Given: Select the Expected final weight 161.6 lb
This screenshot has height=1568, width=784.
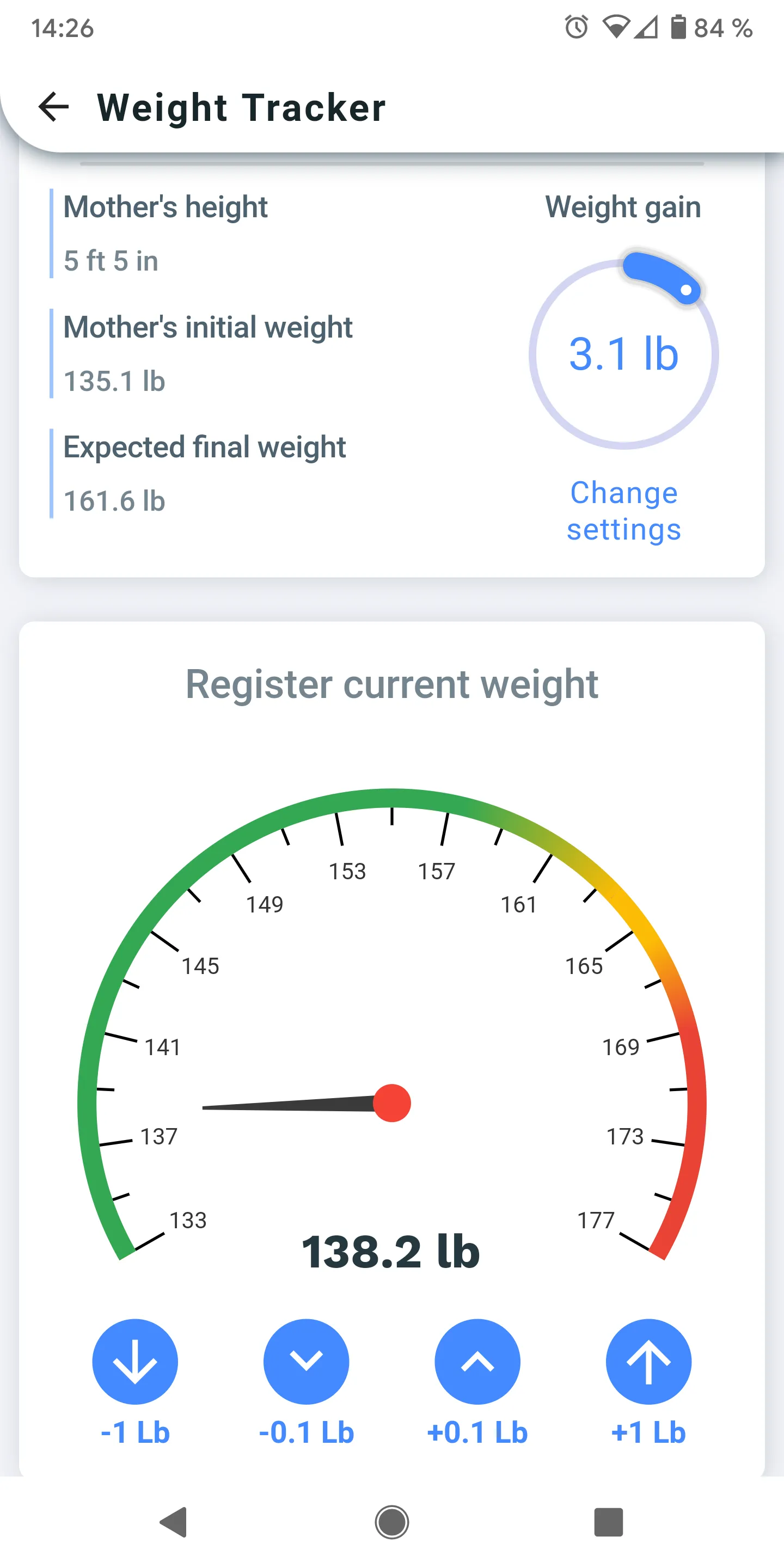Looking at the screenshot, I should tap(113, 500).
